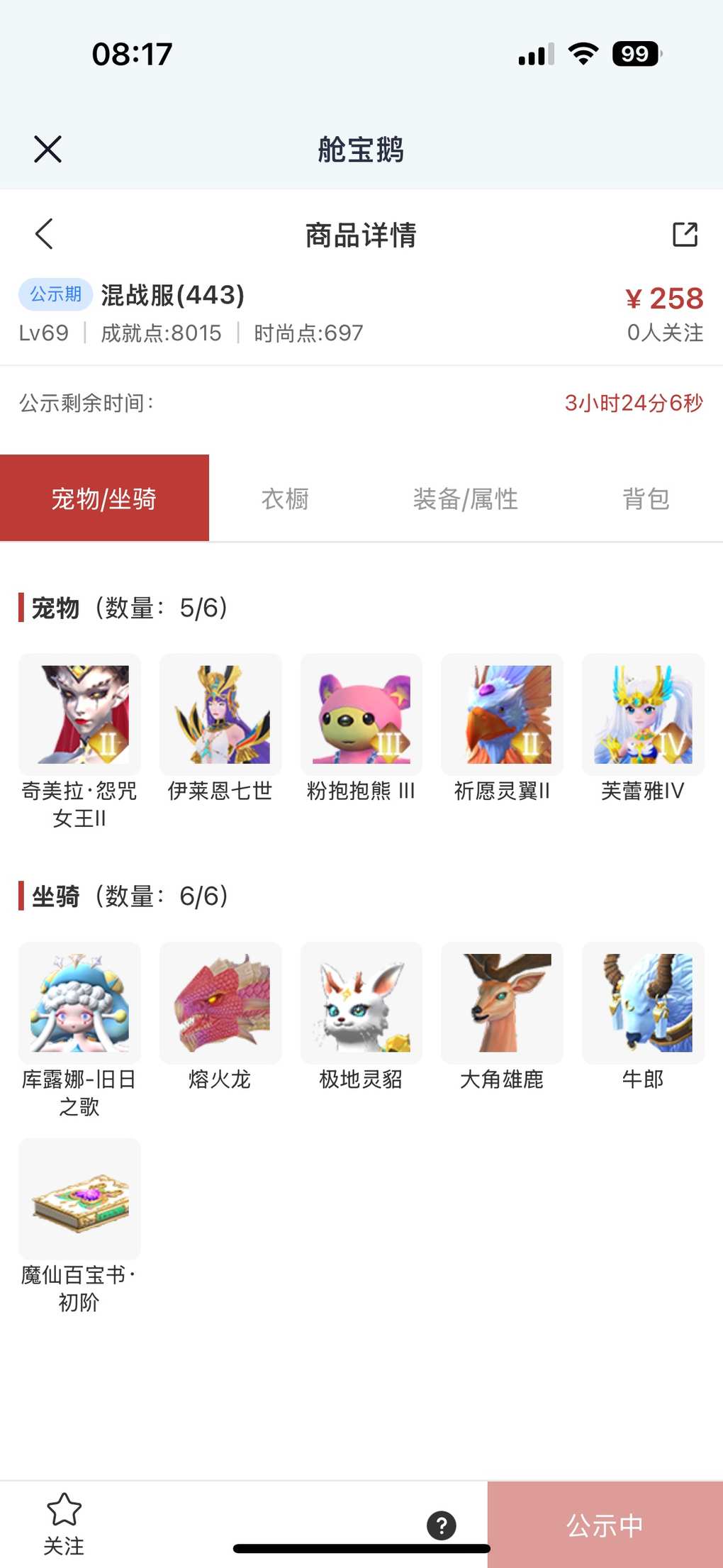View mount 魔仙百宝书·初阶
Screen dimensions: 723x1568
(x=79, y=1199)
